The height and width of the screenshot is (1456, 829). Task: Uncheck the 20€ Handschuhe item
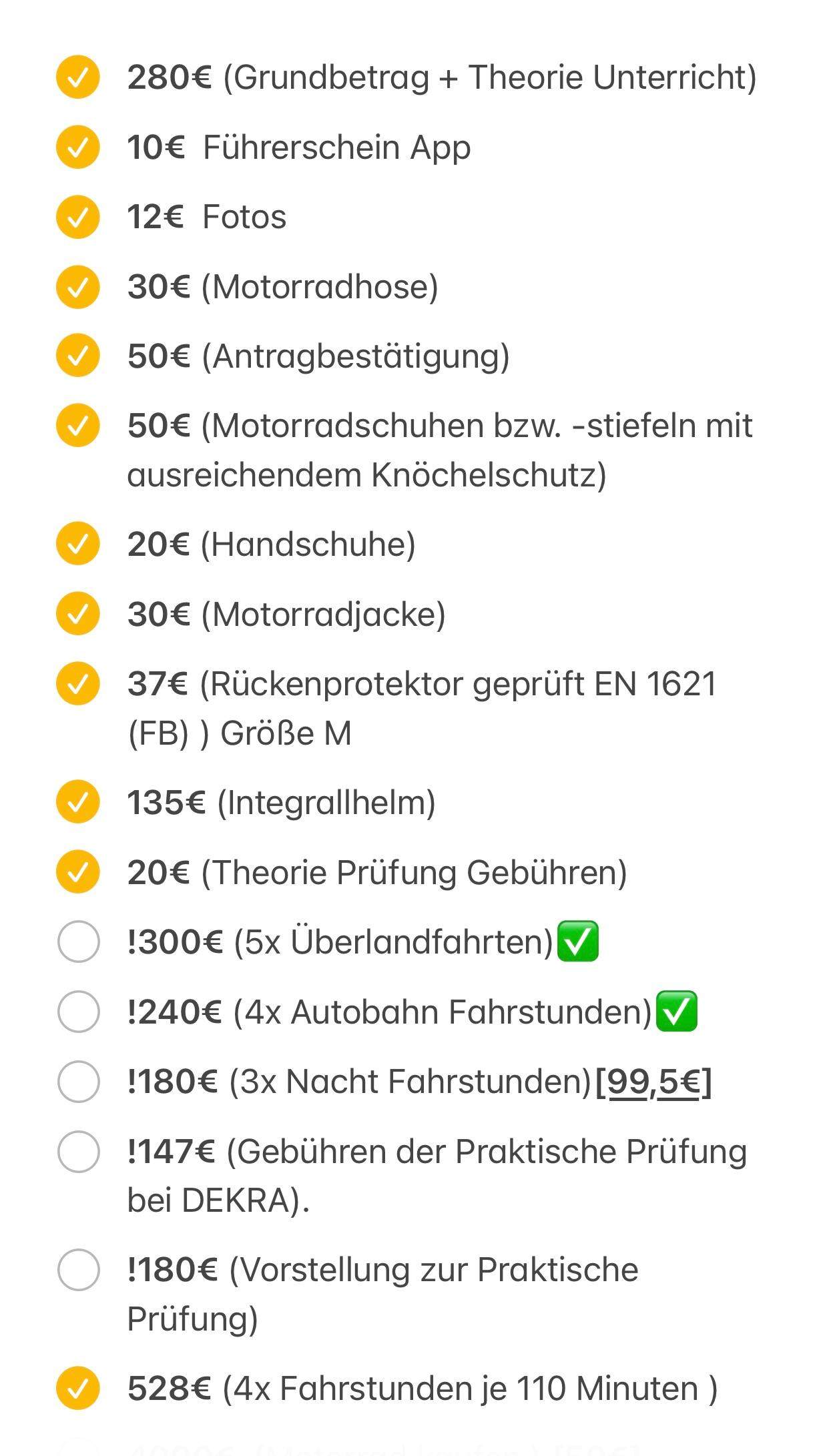(x=78, y=544)
